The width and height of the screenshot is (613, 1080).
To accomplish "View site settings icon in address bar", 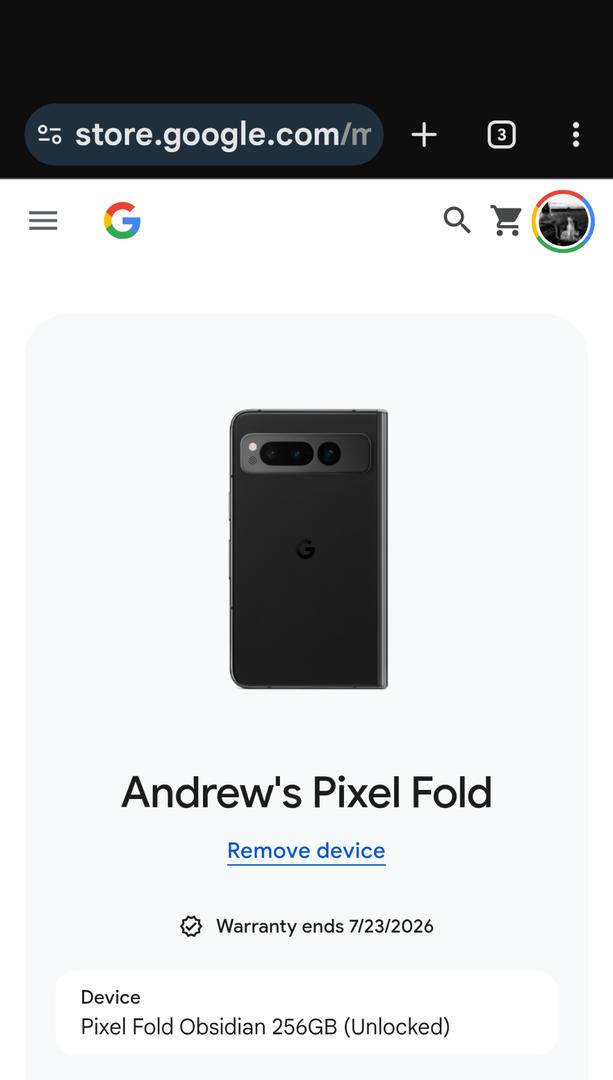I will [x=50, y=135].
